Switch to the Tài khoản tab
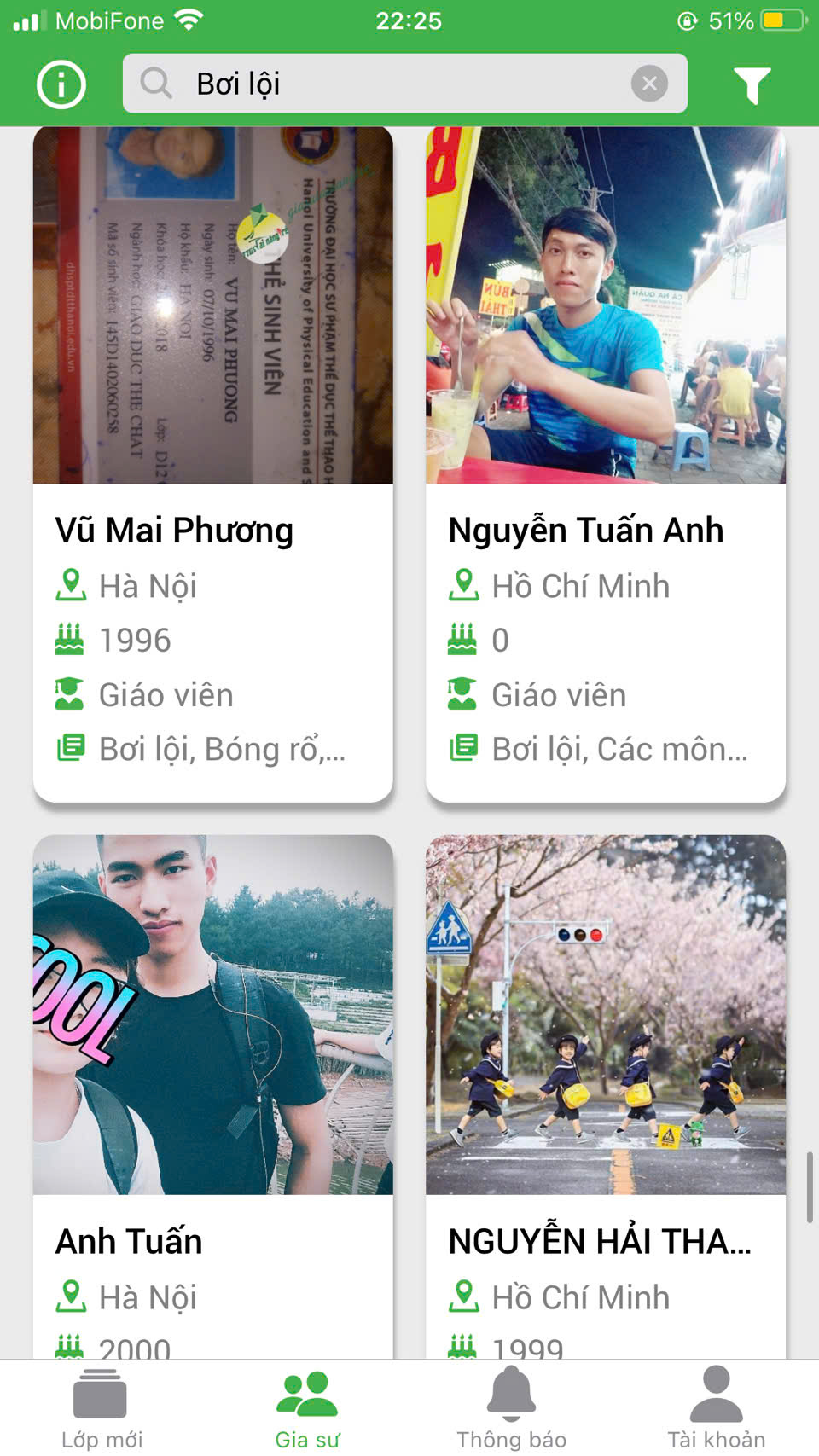 point(716,1408)
